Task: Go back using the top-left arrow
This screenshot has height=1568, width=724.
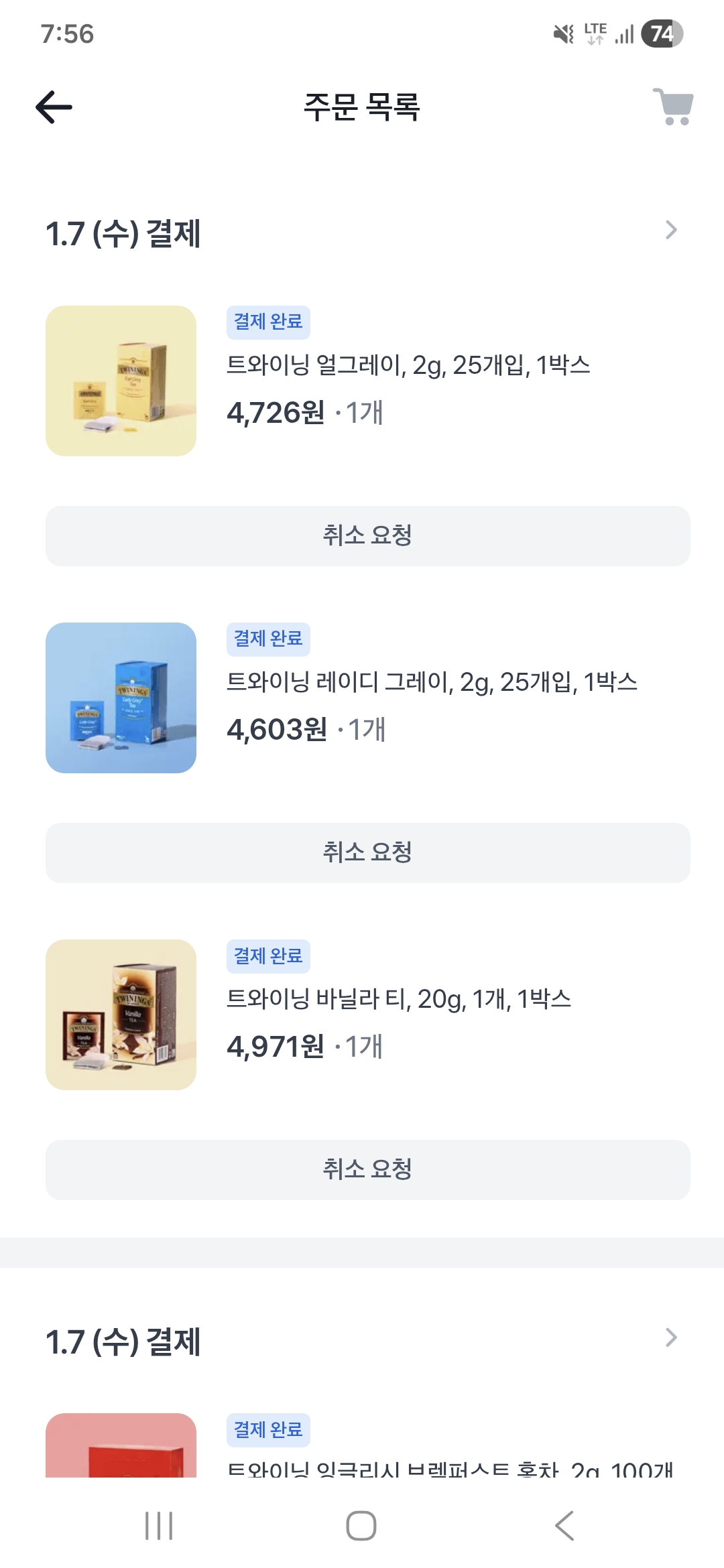Action: pyautogui.click(x=54, y=107)
